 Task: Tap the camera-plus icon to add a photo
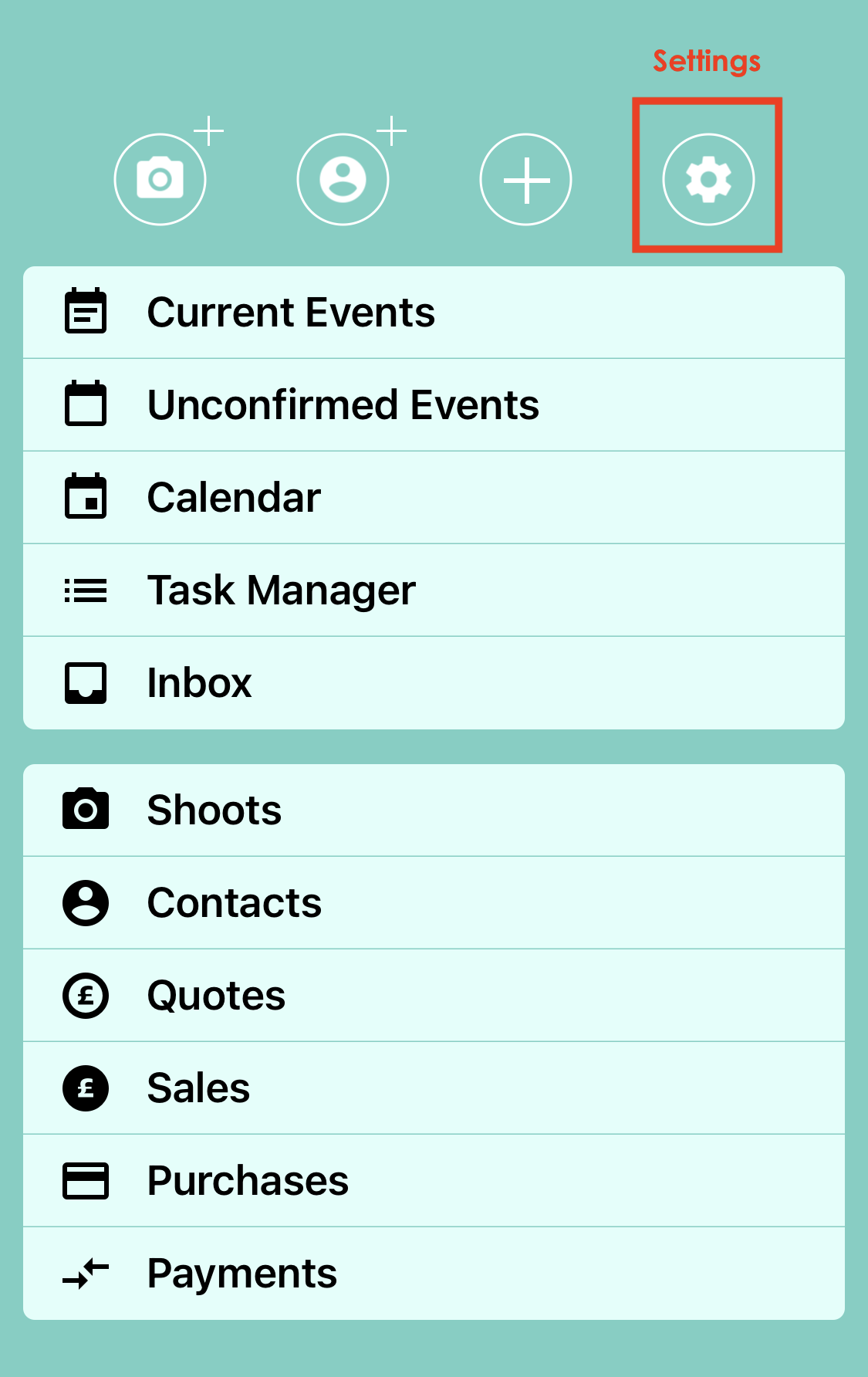[x=160, y=178]
